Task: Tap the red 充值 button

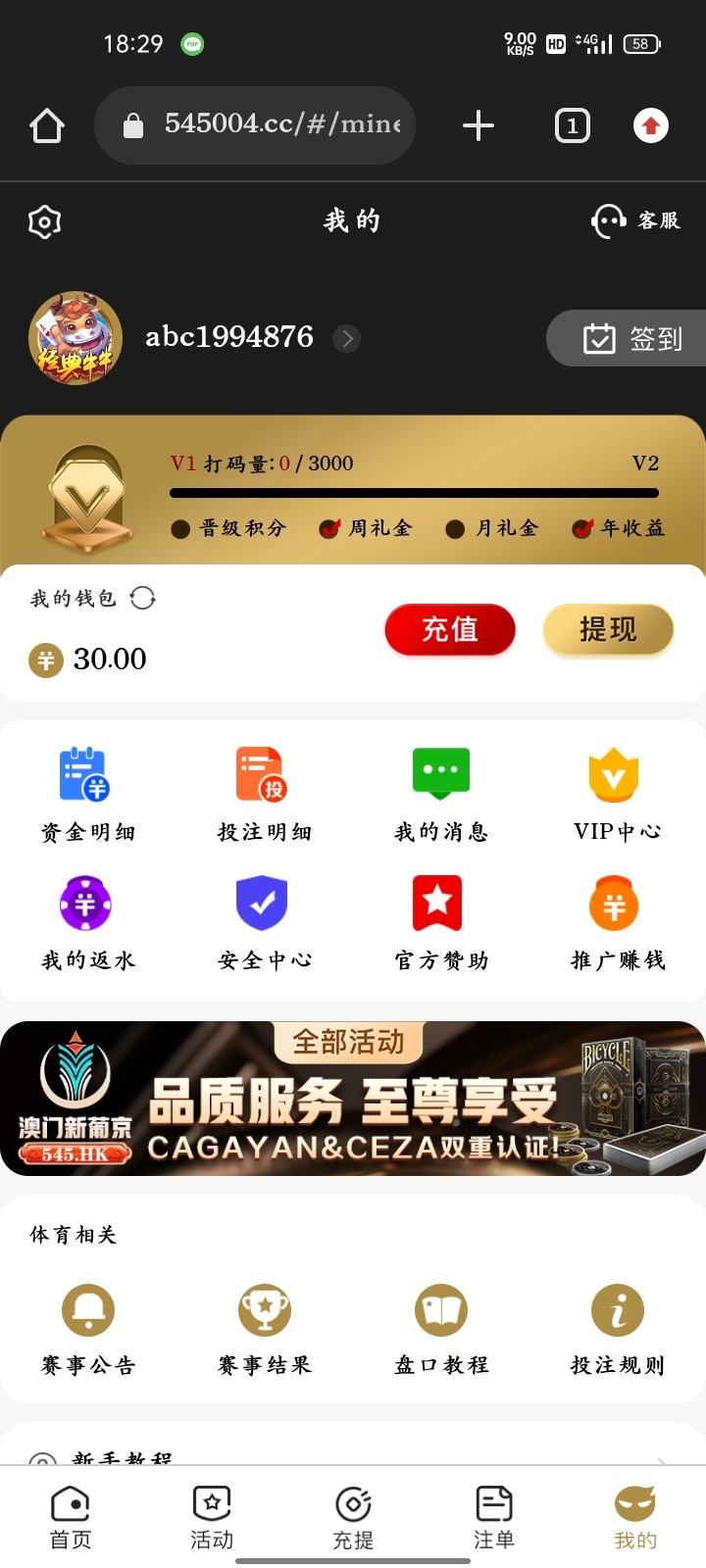Action: point(449,629)
